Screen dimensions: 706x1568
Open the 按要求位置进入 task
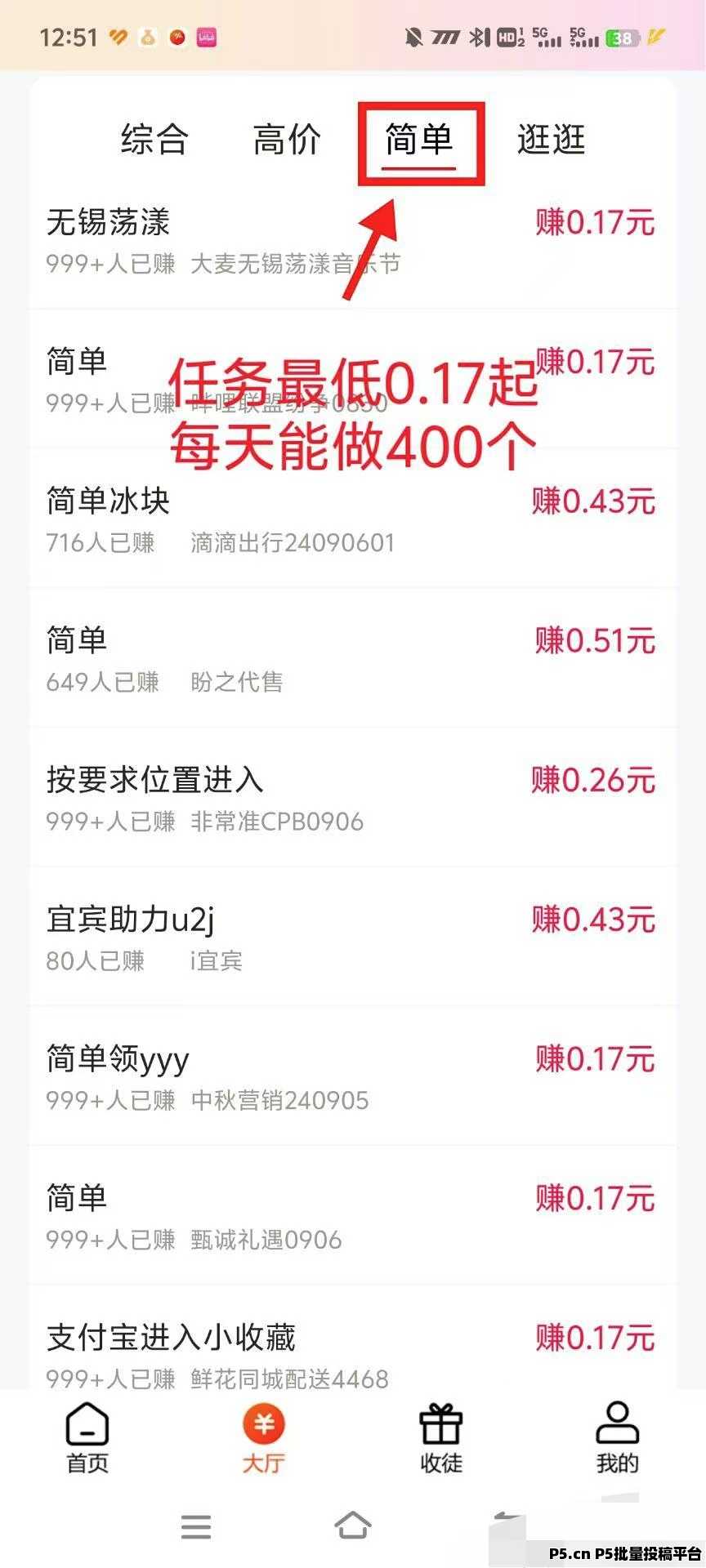coord(353,798)
